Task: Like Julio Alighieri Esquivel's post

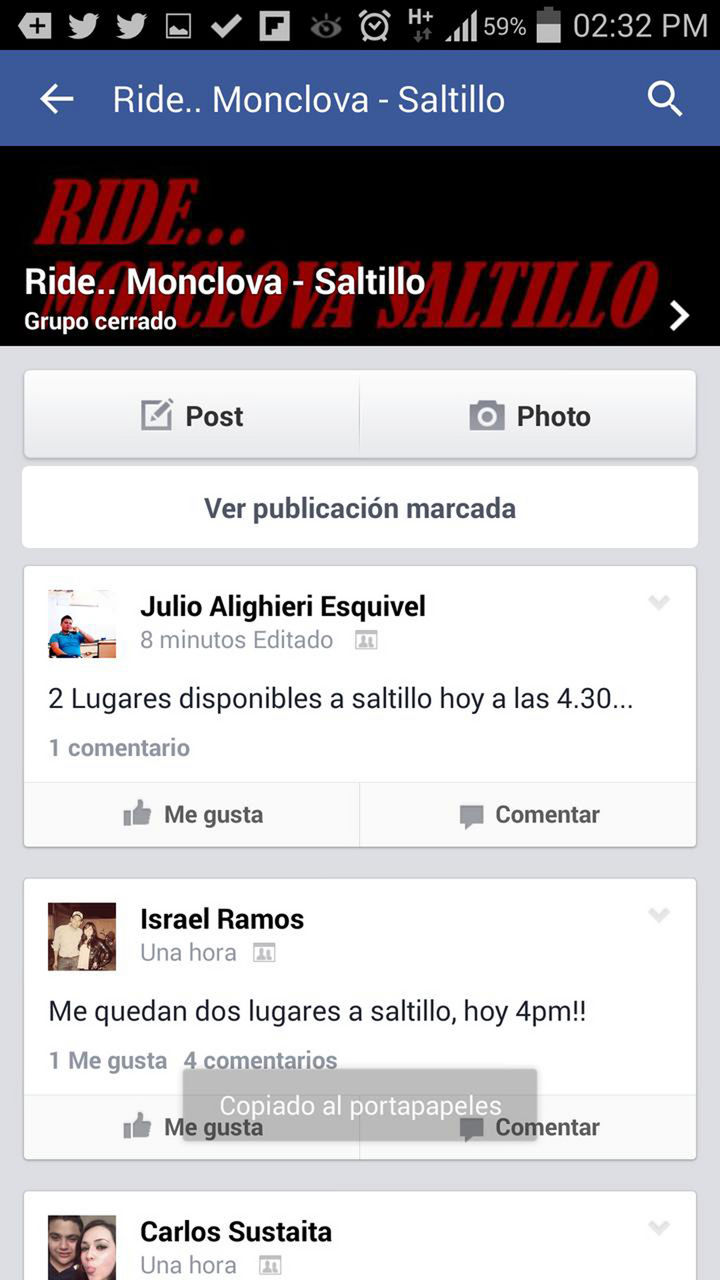Action: (x=192, y=815)
